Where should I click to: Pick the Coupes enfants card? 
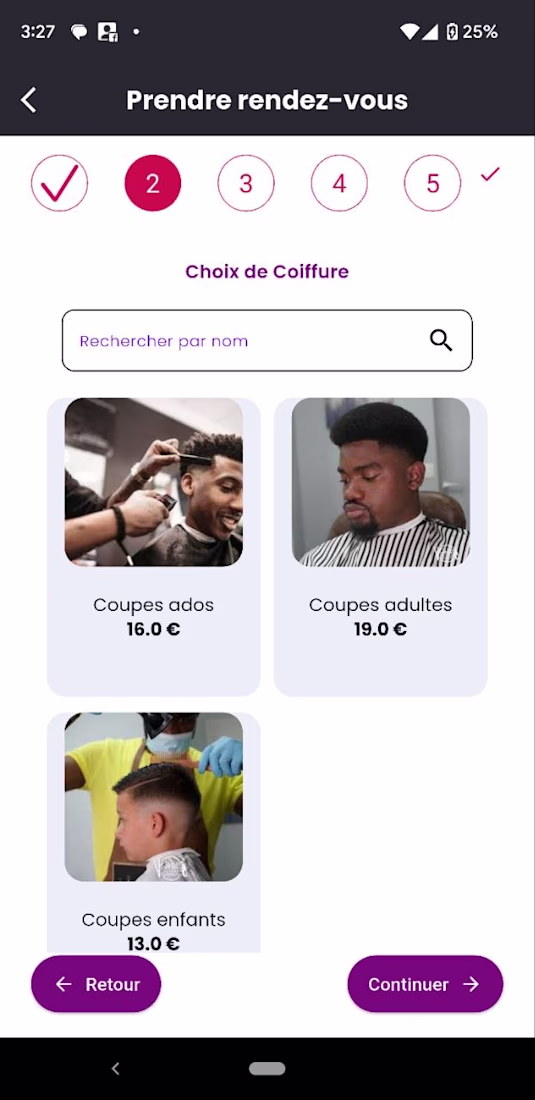tap(154, 832)
